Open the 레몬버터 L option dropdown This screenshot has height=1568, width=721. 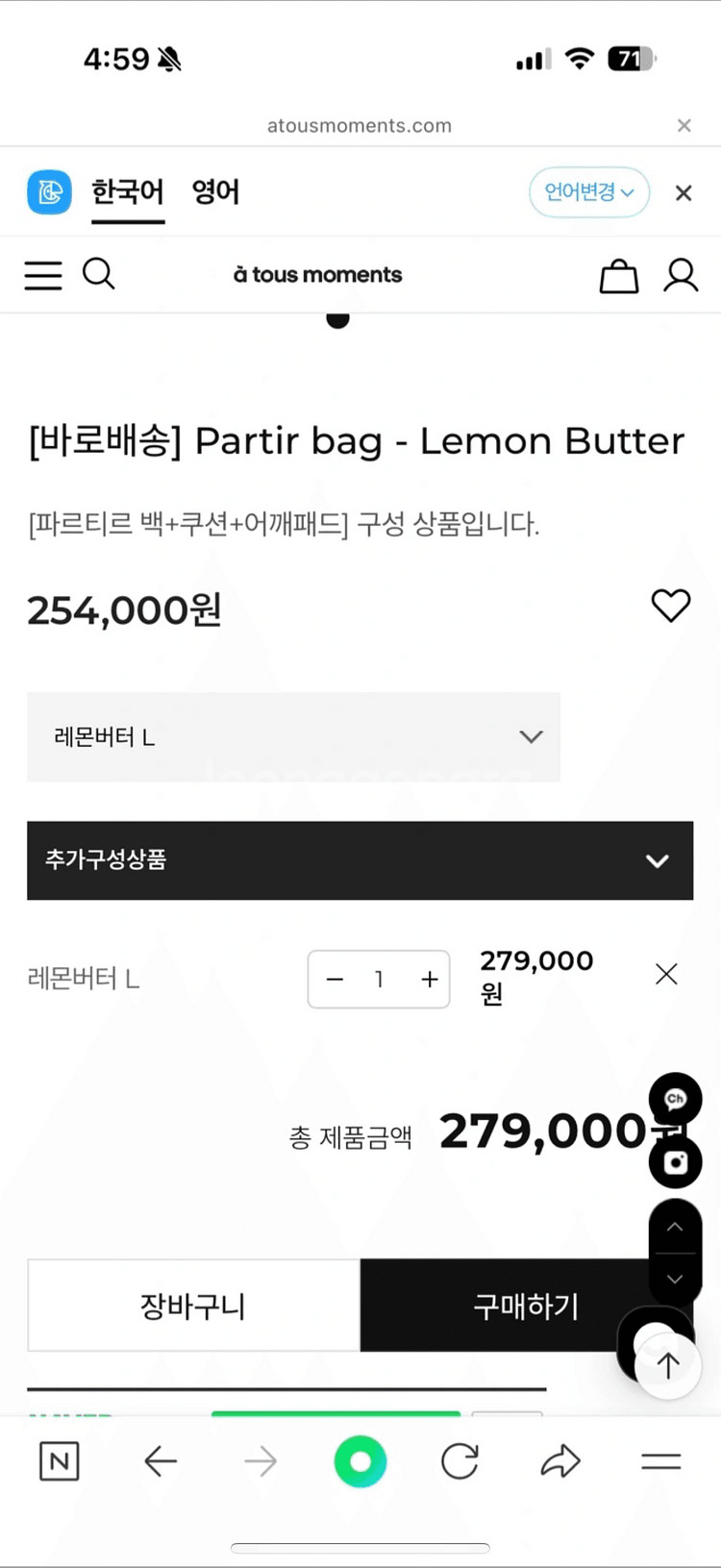293,737
